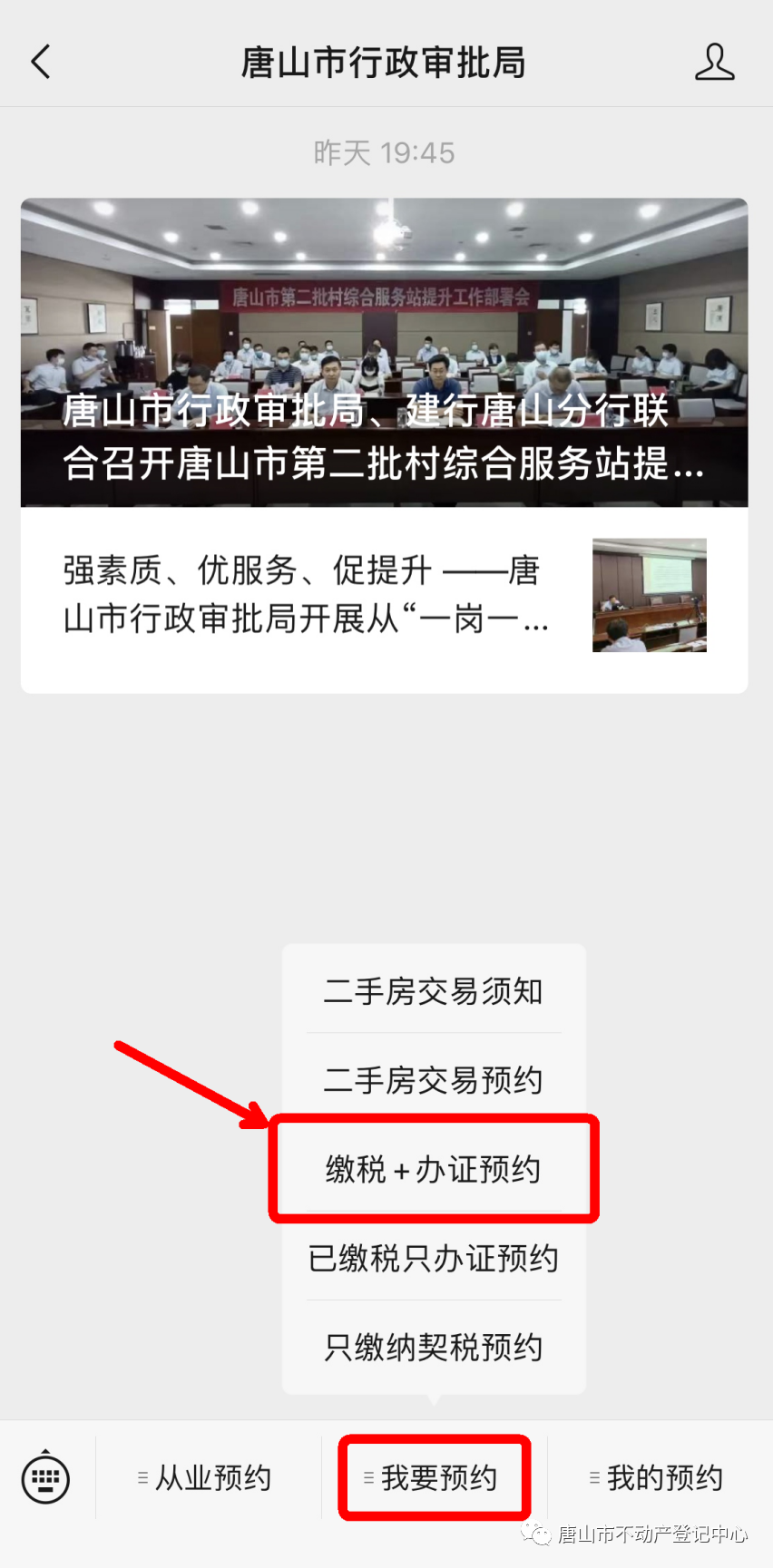Switch to keyboard input mode
The width and height of the screenshot is (773, 1568).
click(x=45, y=1478)
